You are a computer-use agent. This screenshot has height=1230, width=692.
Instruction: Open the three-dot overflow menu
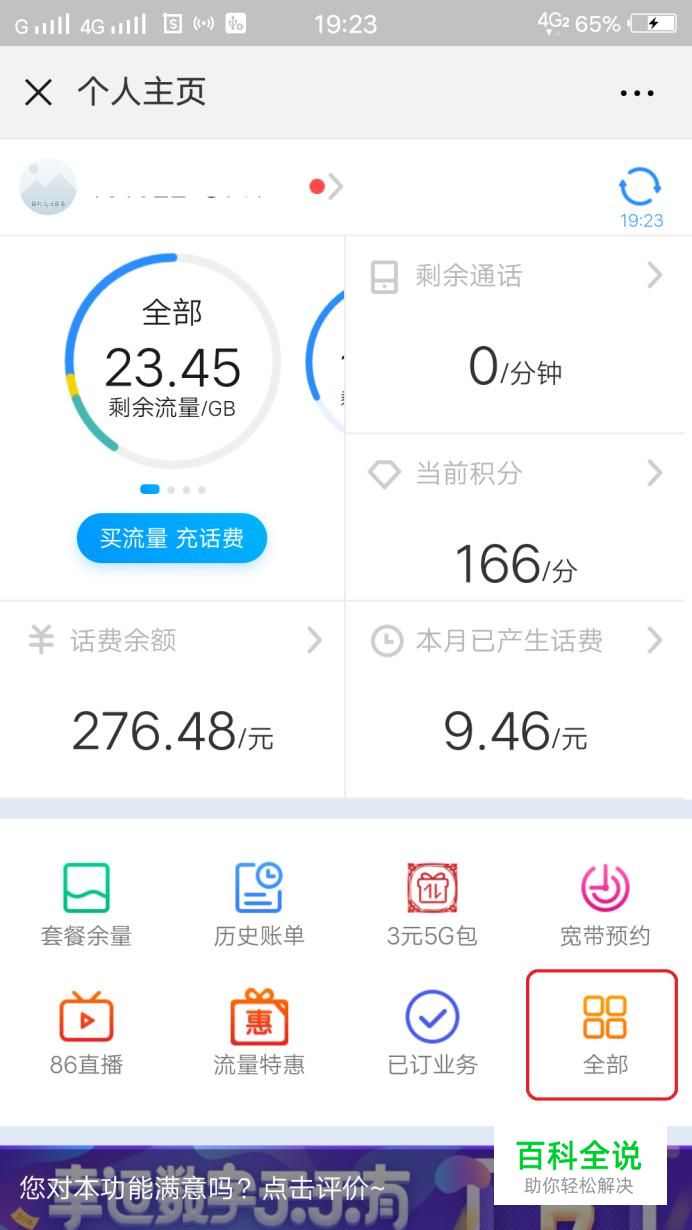[x=637, y=93]
